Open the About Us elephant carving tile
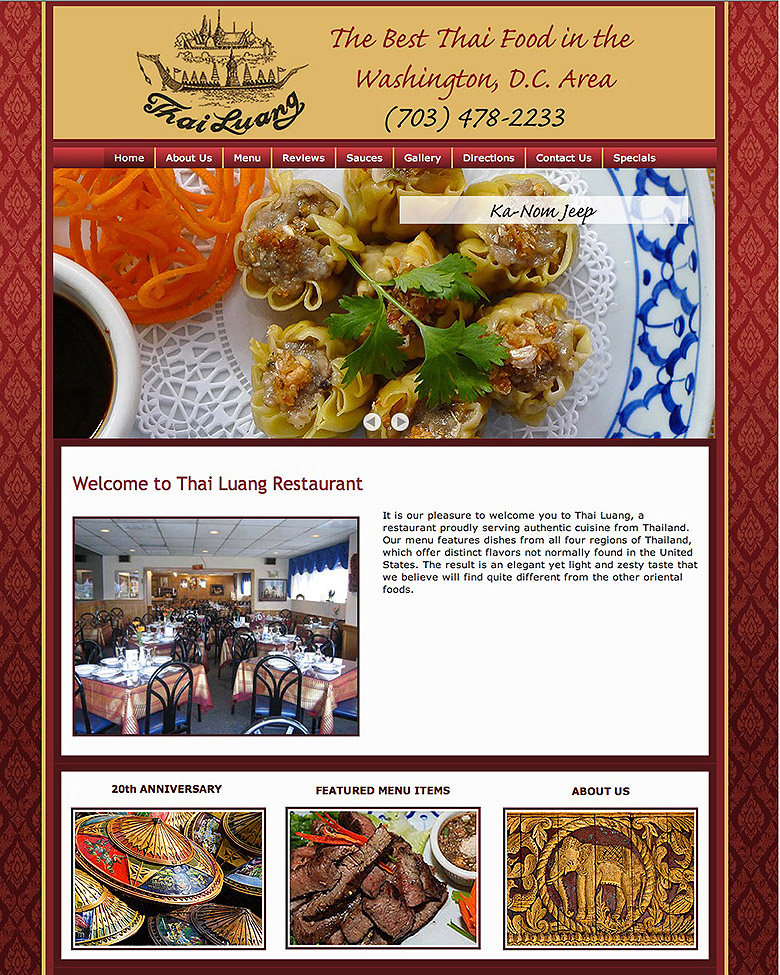 point(600,879)
